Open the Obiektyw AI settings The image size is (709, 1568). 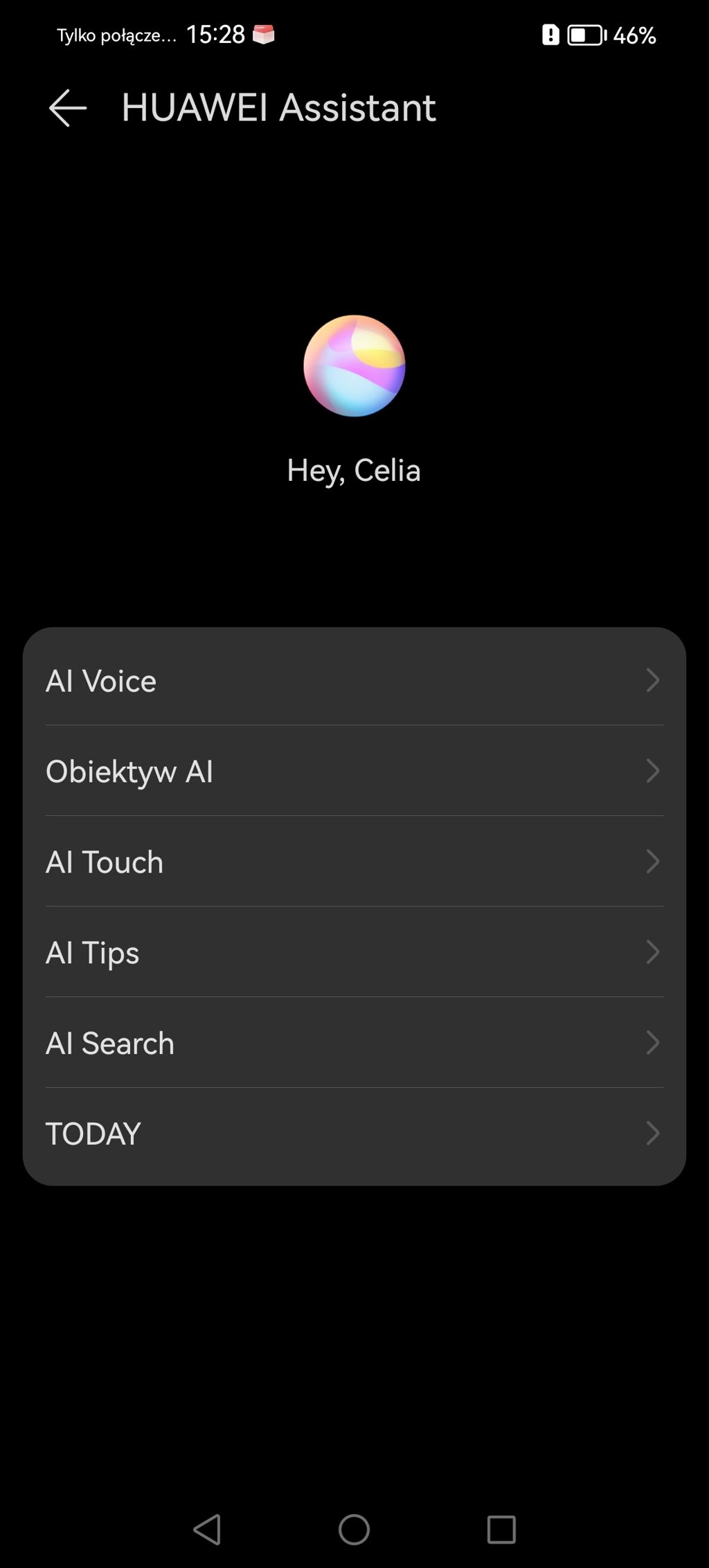tap(354, 771)
